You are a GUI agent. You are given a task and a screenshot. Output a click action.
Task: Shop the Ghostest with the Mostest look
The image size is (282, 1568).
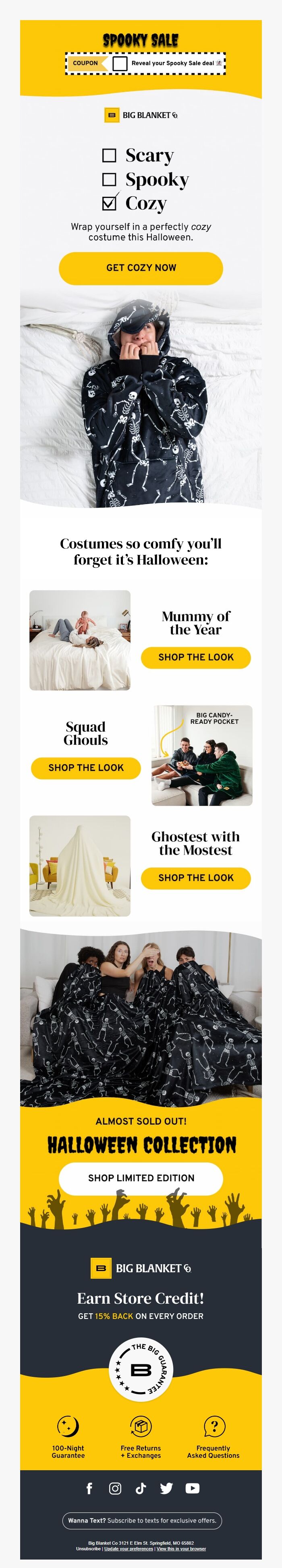195,878
